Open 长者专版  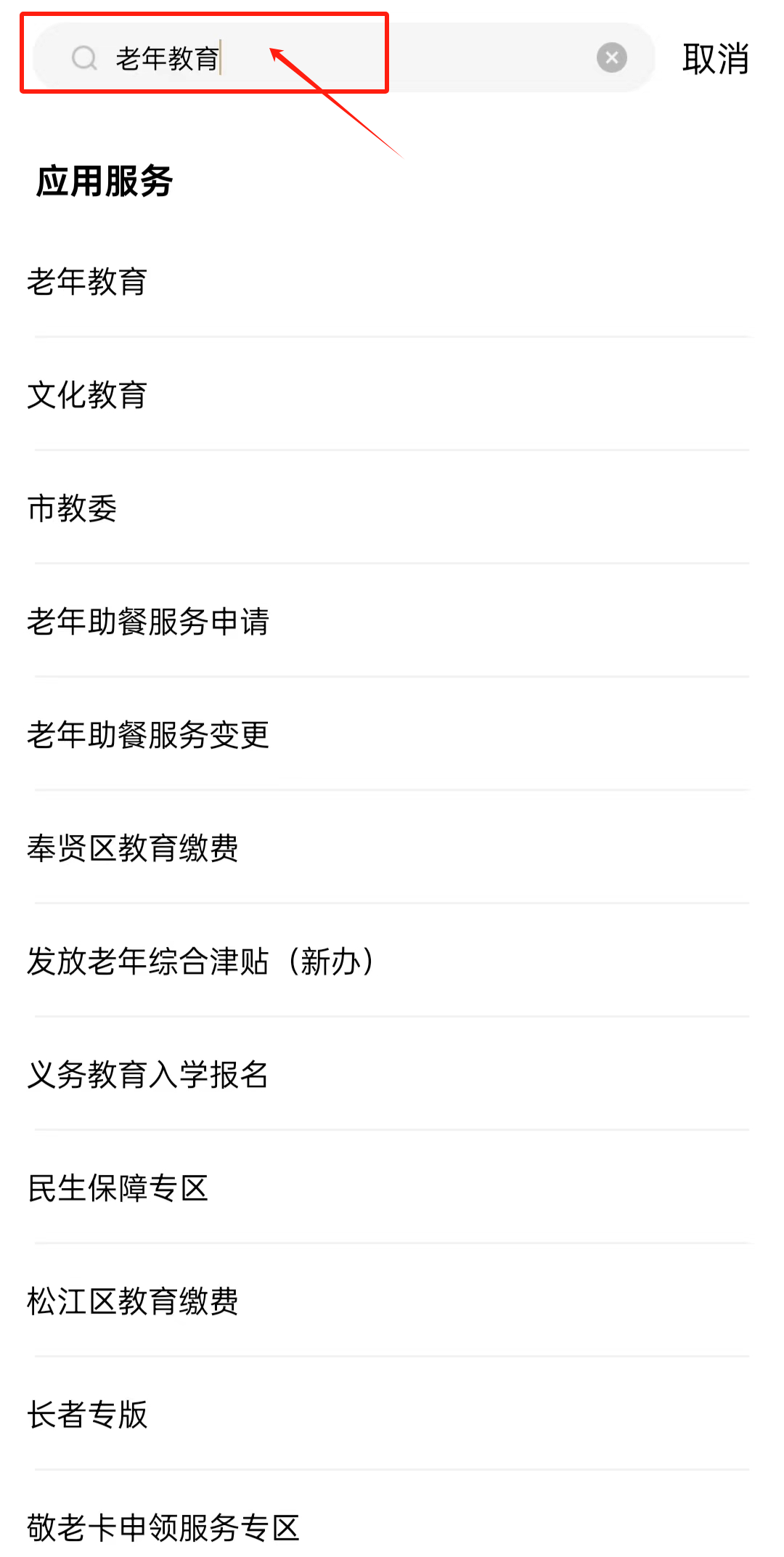click(x=87, y=1415)
